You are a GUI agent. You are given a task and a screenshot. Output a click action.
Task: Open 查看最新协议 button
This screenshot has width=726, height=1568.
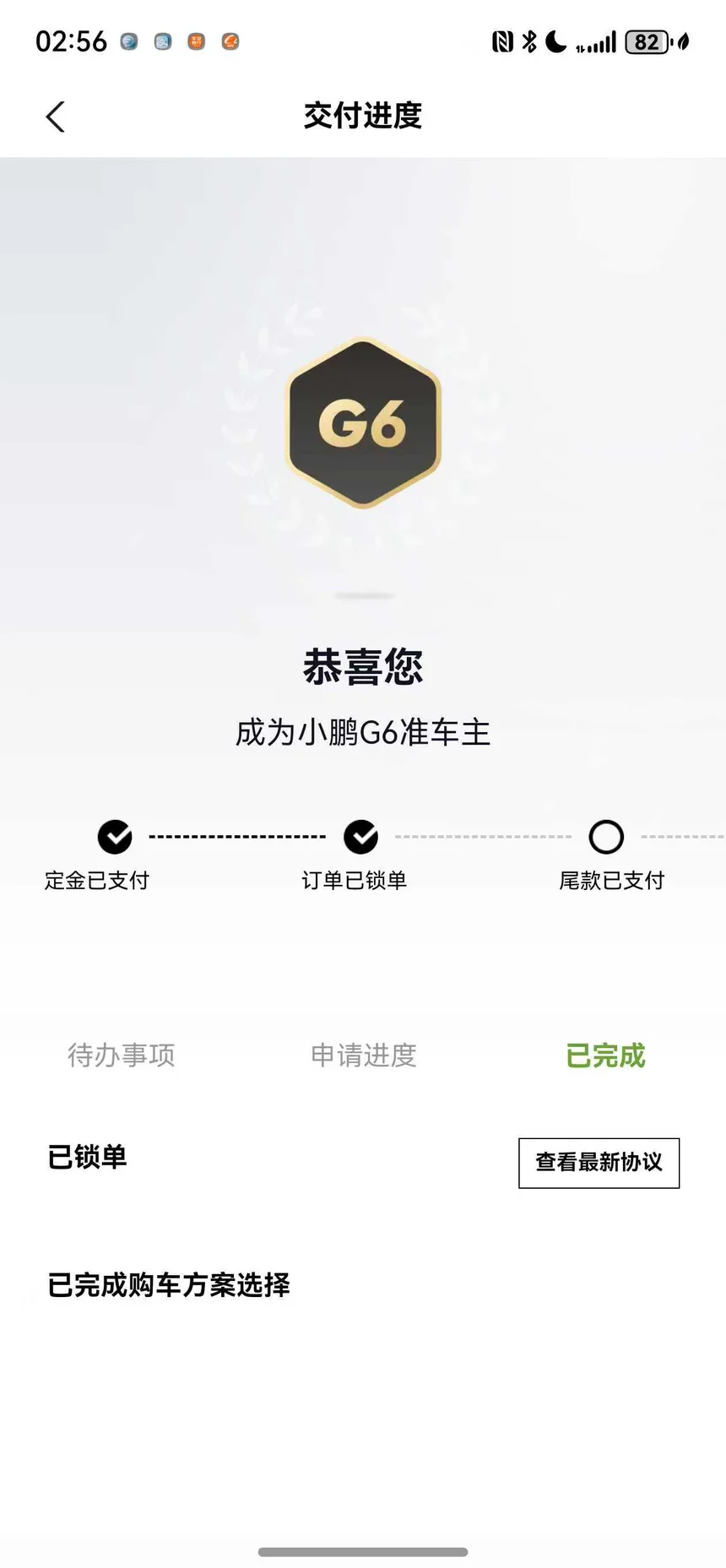[599, 1163]
